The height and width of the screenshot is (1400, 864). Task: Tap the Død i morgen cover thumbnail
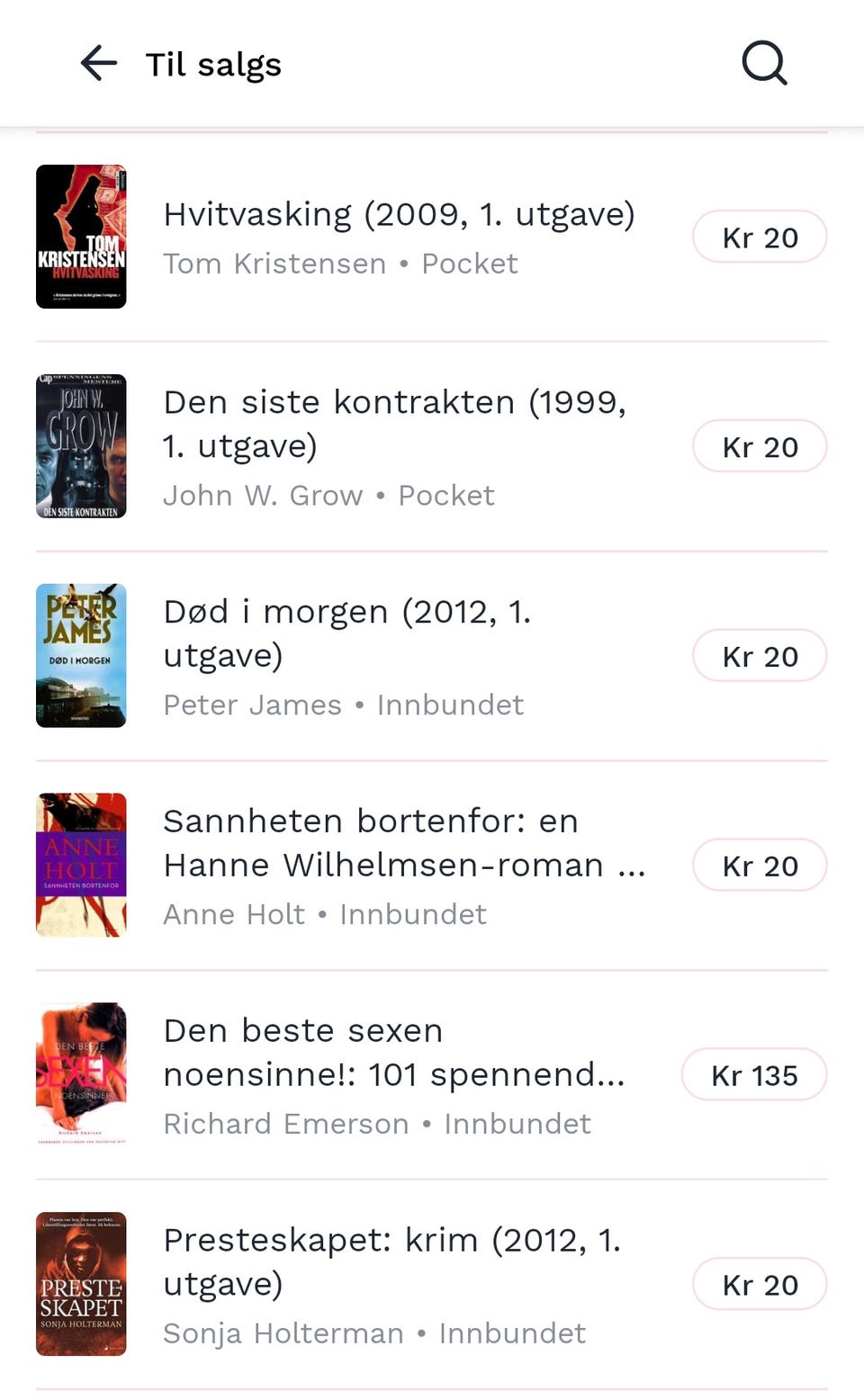pyautogui.click(x=81, y=656)
